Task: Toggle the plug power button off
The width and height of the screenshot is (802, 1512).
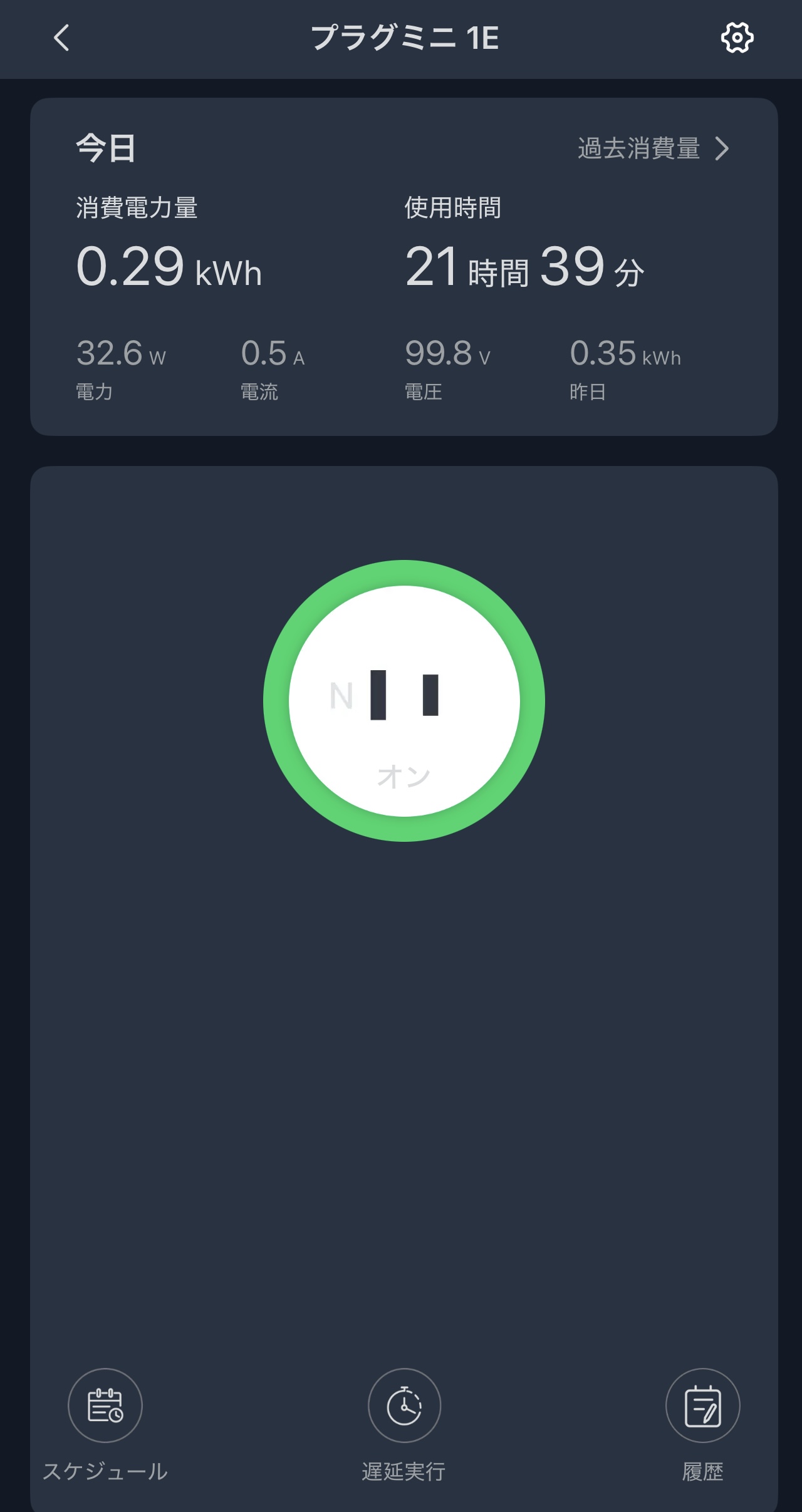Action: 404,701
